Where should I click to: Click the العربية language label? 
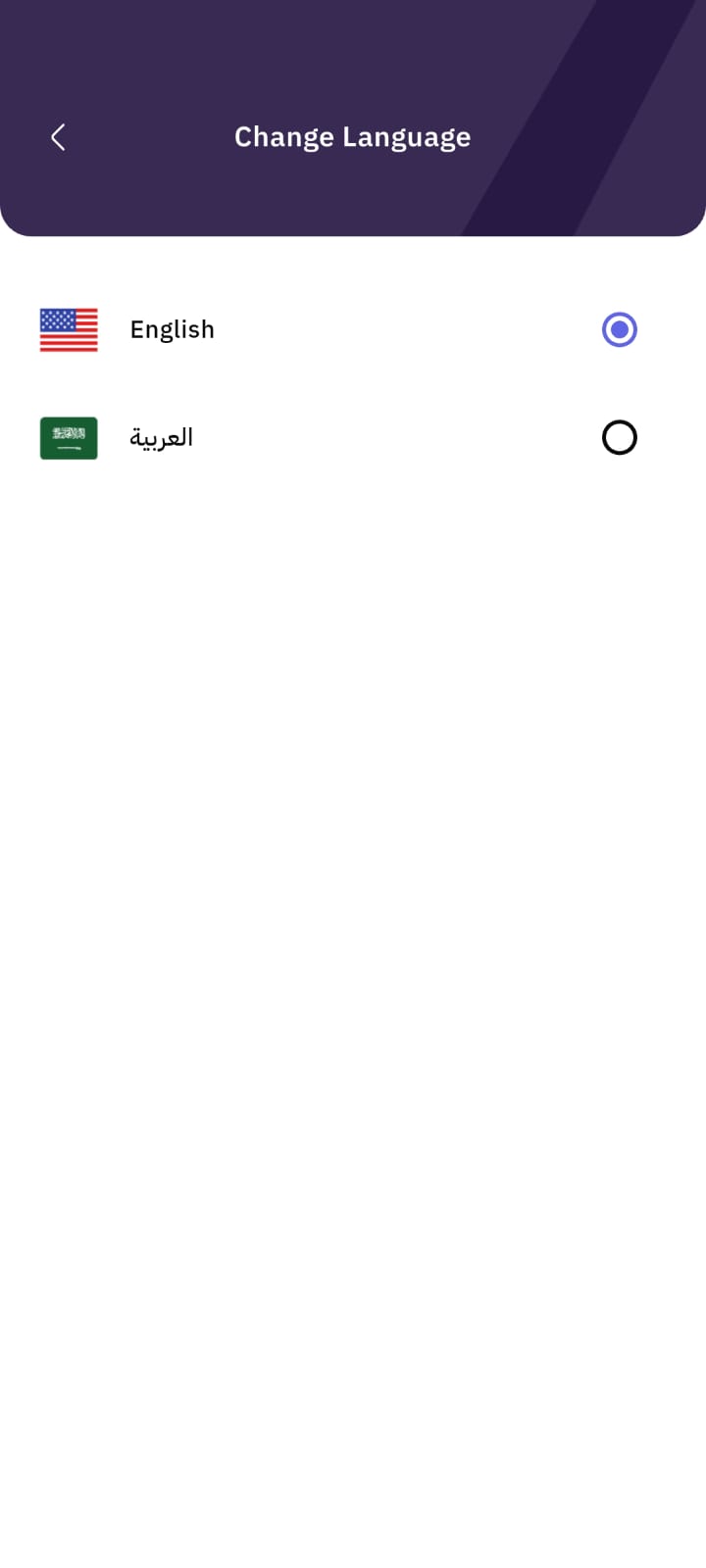point(161,438)
